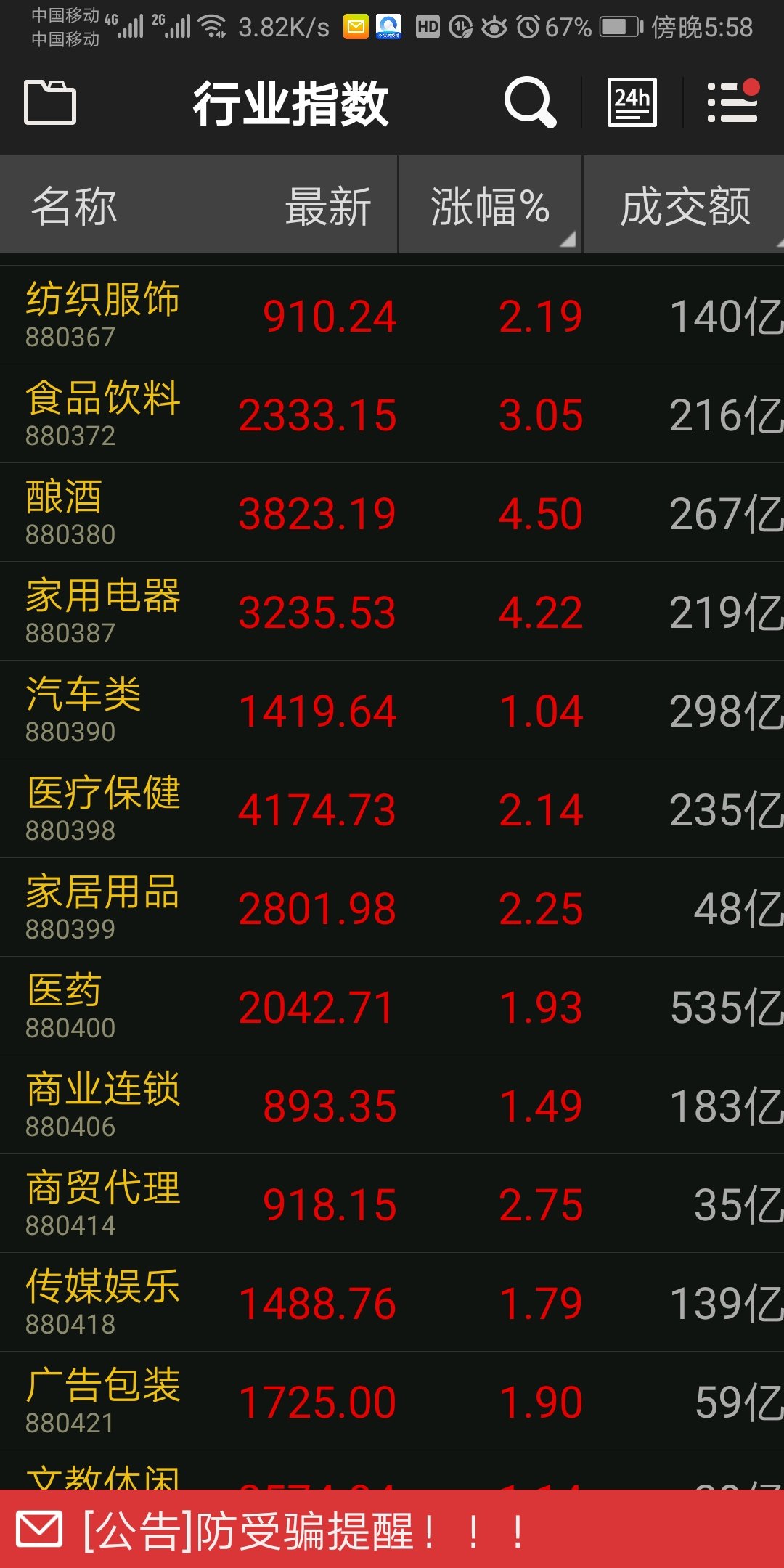Open the 防受骗提醒 announcement banner
This screenshot has width=784, height=1568.
(x=392, y=1530)
